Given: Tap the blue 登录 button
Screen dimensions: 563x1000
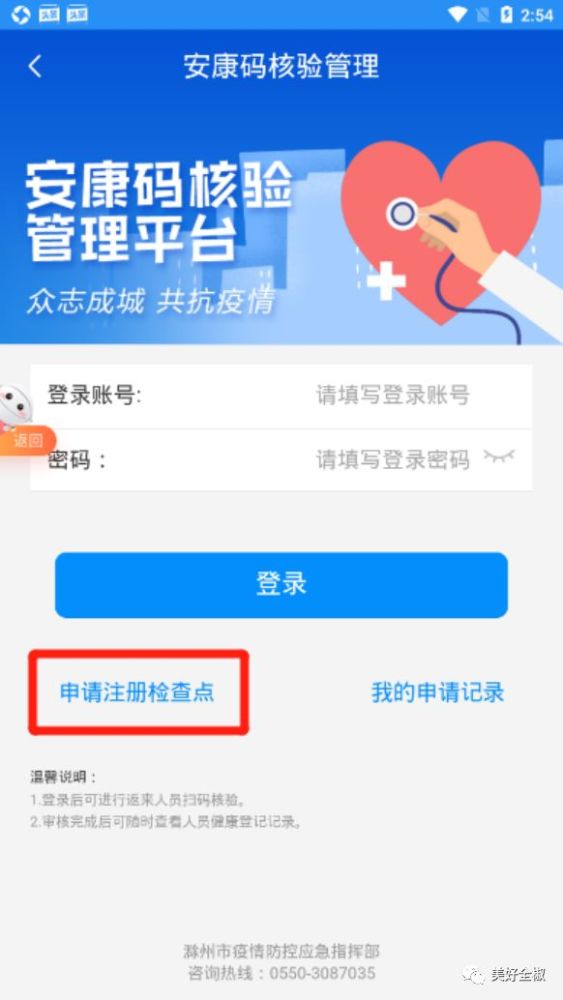Looking at the screenshot, I should click(x=281, y=585).
